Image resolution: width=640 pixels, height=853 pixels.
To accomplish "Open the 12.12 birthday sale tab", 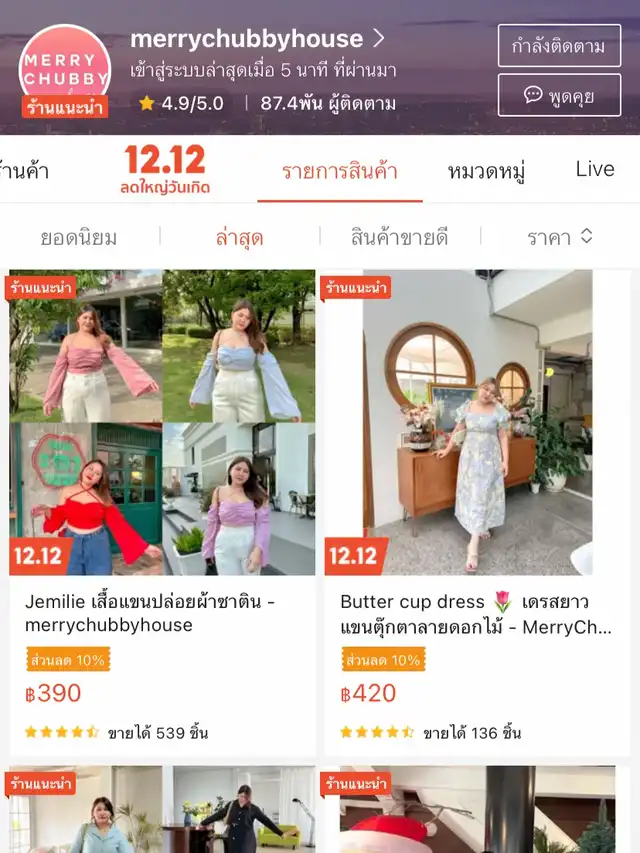I will click(x=165, y=169).
